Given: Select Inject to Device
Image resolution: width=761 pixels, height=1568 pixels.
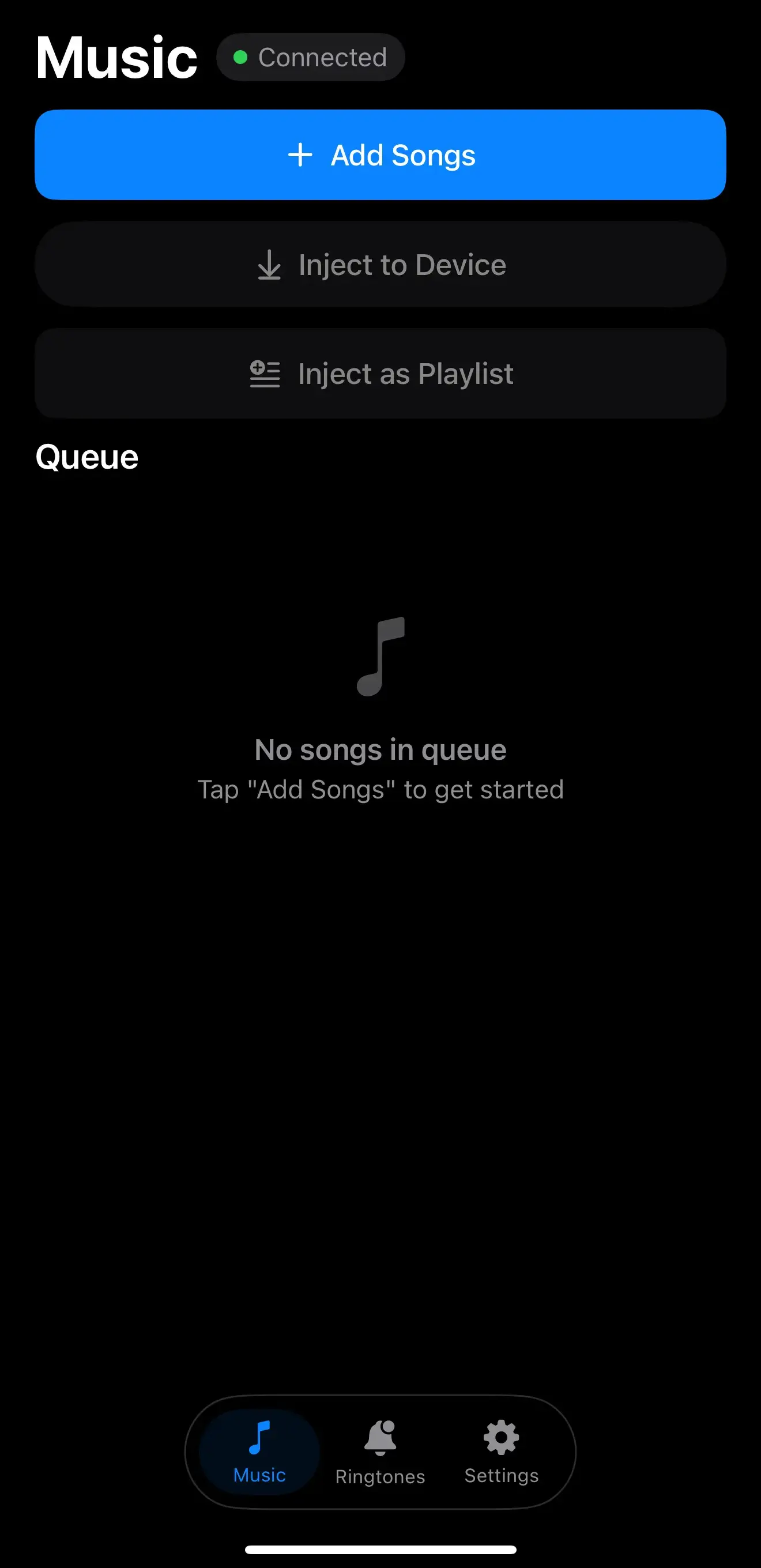Looking at the screenshot, I should point(380,264).
